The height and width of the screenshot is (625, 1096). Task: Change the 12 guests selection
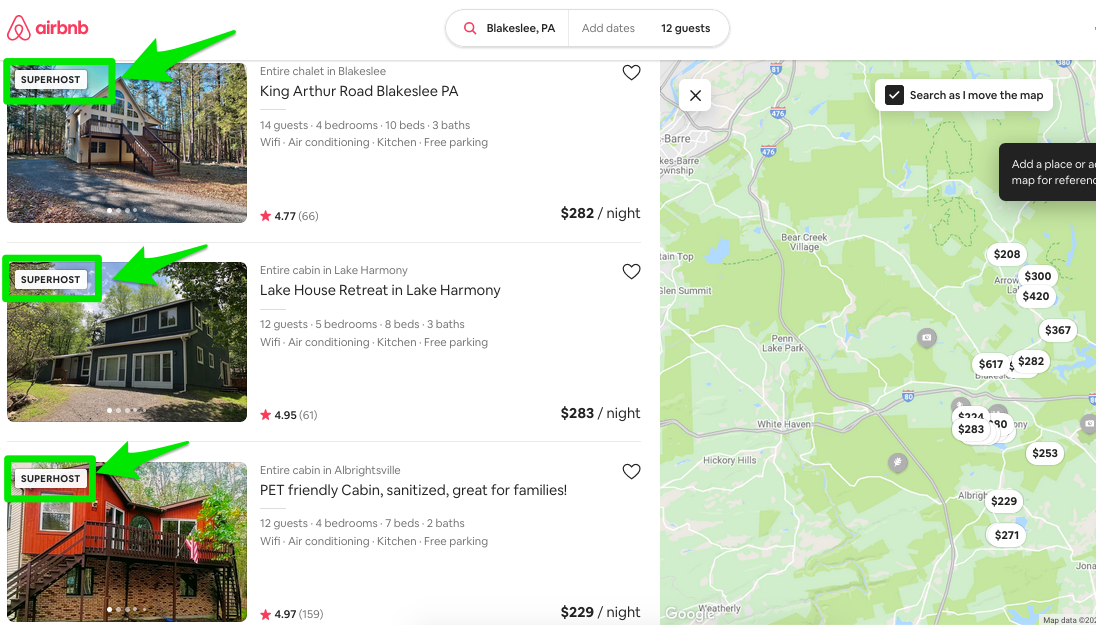686,28
